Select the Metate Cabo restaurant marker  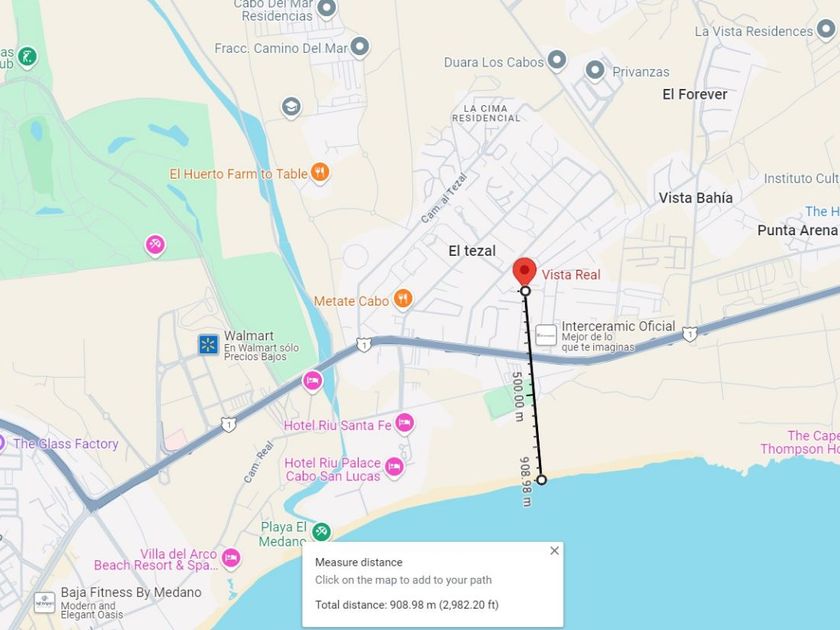[x=403, y=299]
